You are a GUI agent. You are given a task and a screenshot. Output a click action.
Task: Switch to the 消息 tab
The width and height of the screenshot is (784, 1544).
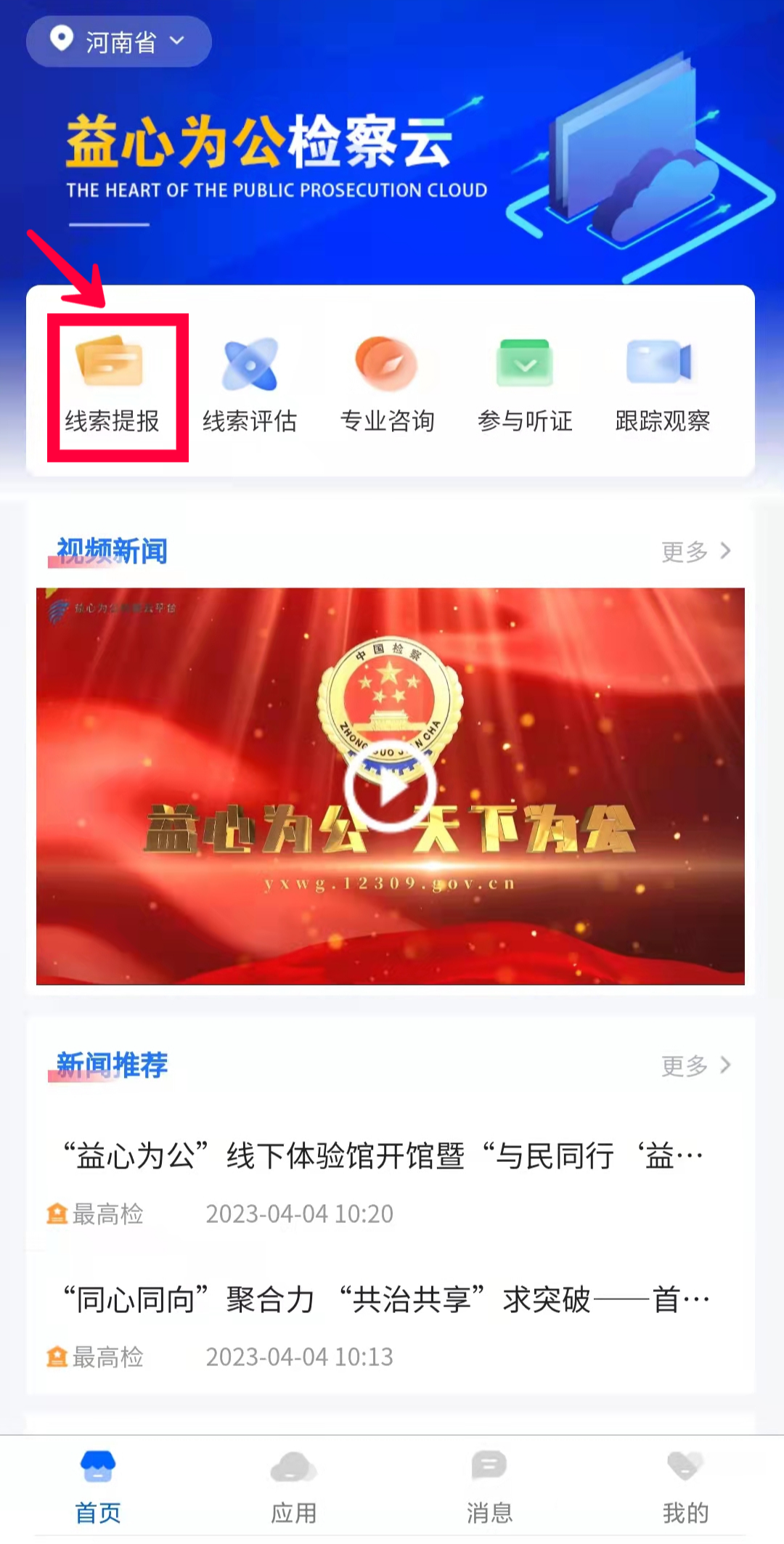(489, 1486)
